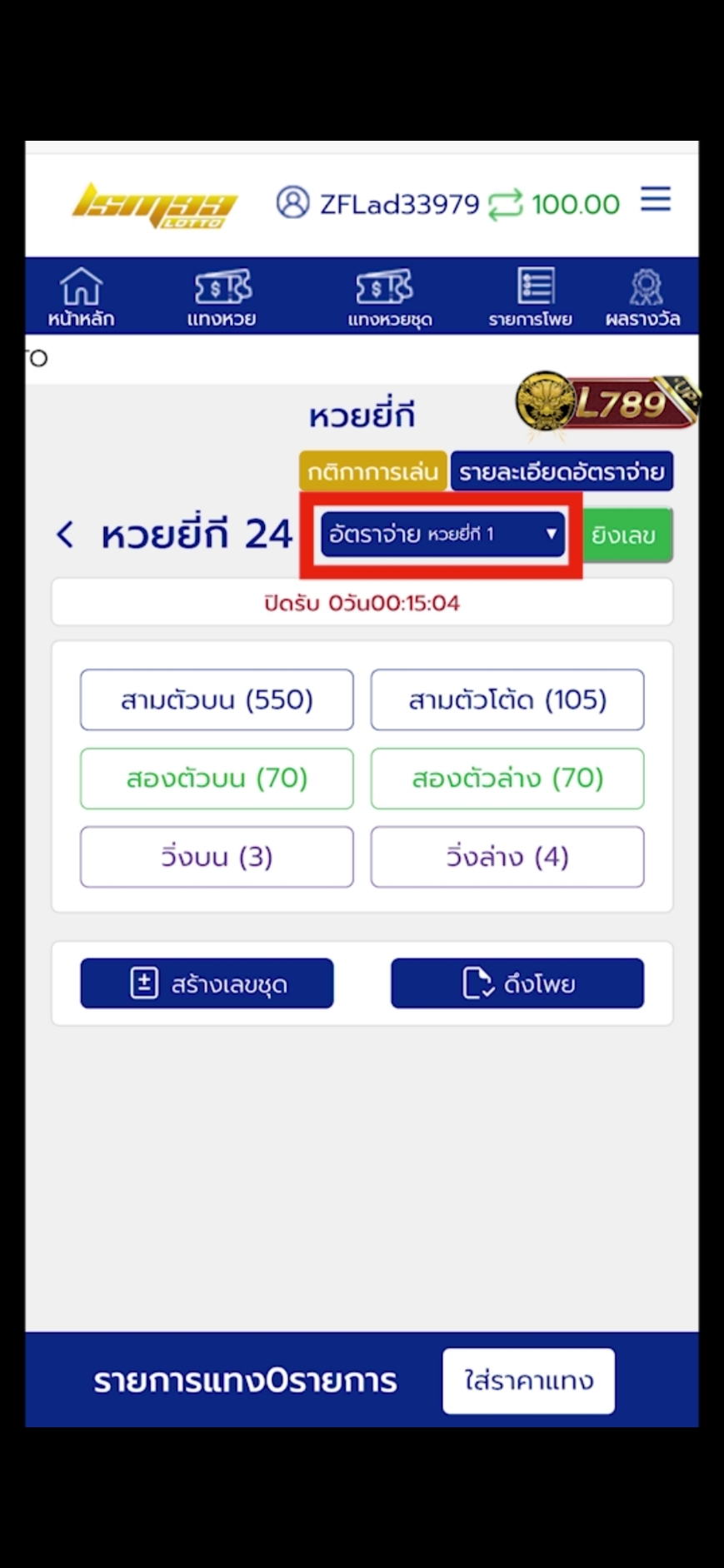Open the รายละเอียดอัตราจ่าย tab
Viewport: 724px width, 1568px height.
tap(562, 470)
